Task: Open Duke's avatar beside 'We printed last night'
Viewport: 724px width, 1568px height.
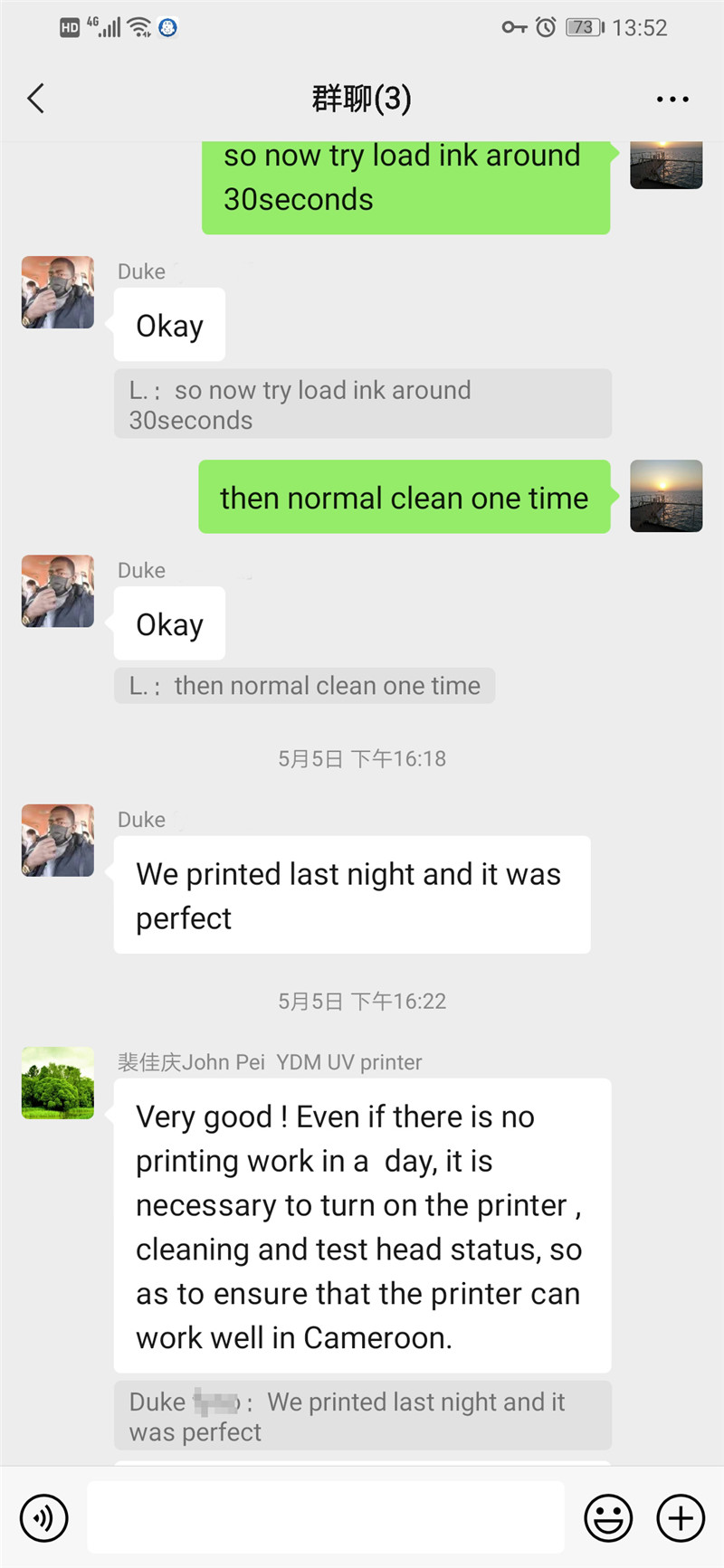Action: pos(58,841)
